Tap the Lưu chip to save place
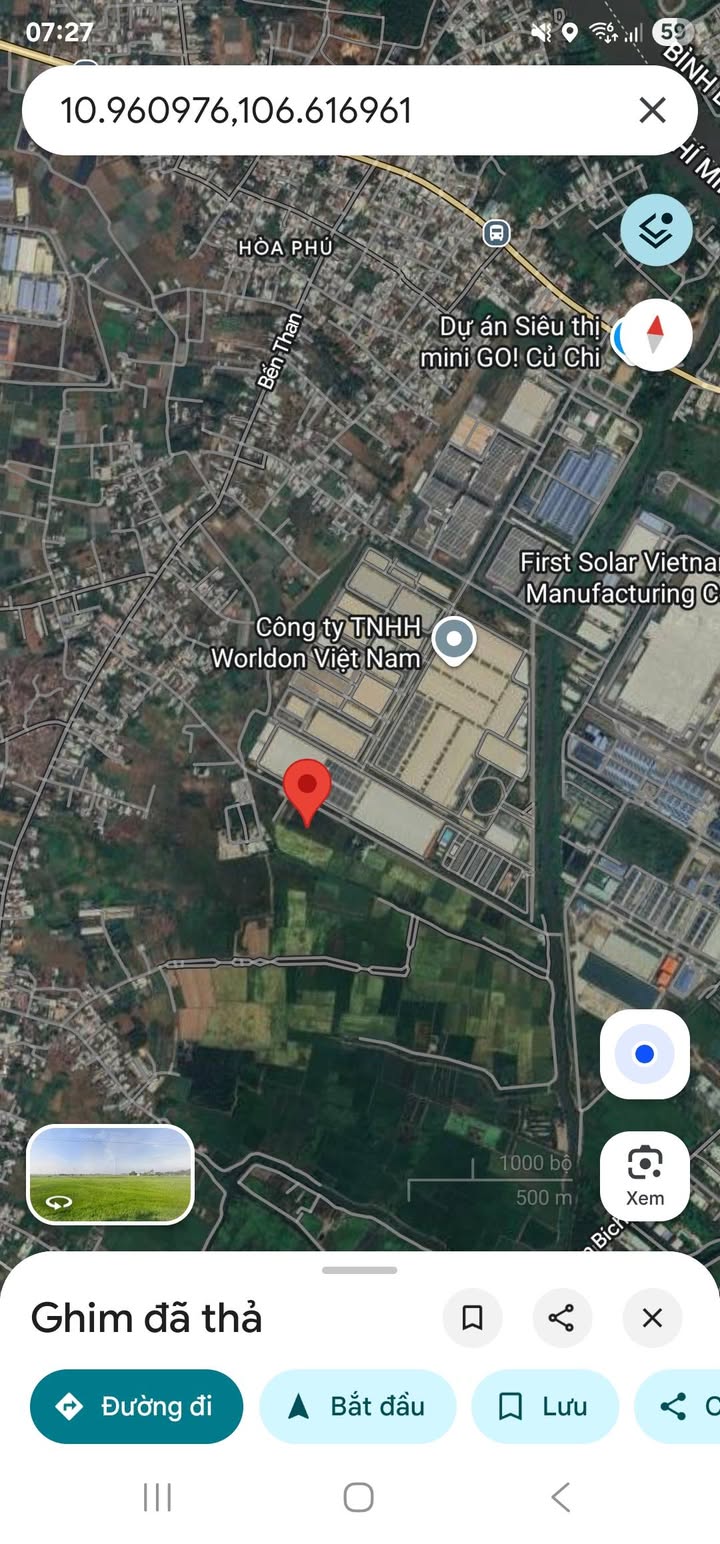 [x=545, y=1406]
